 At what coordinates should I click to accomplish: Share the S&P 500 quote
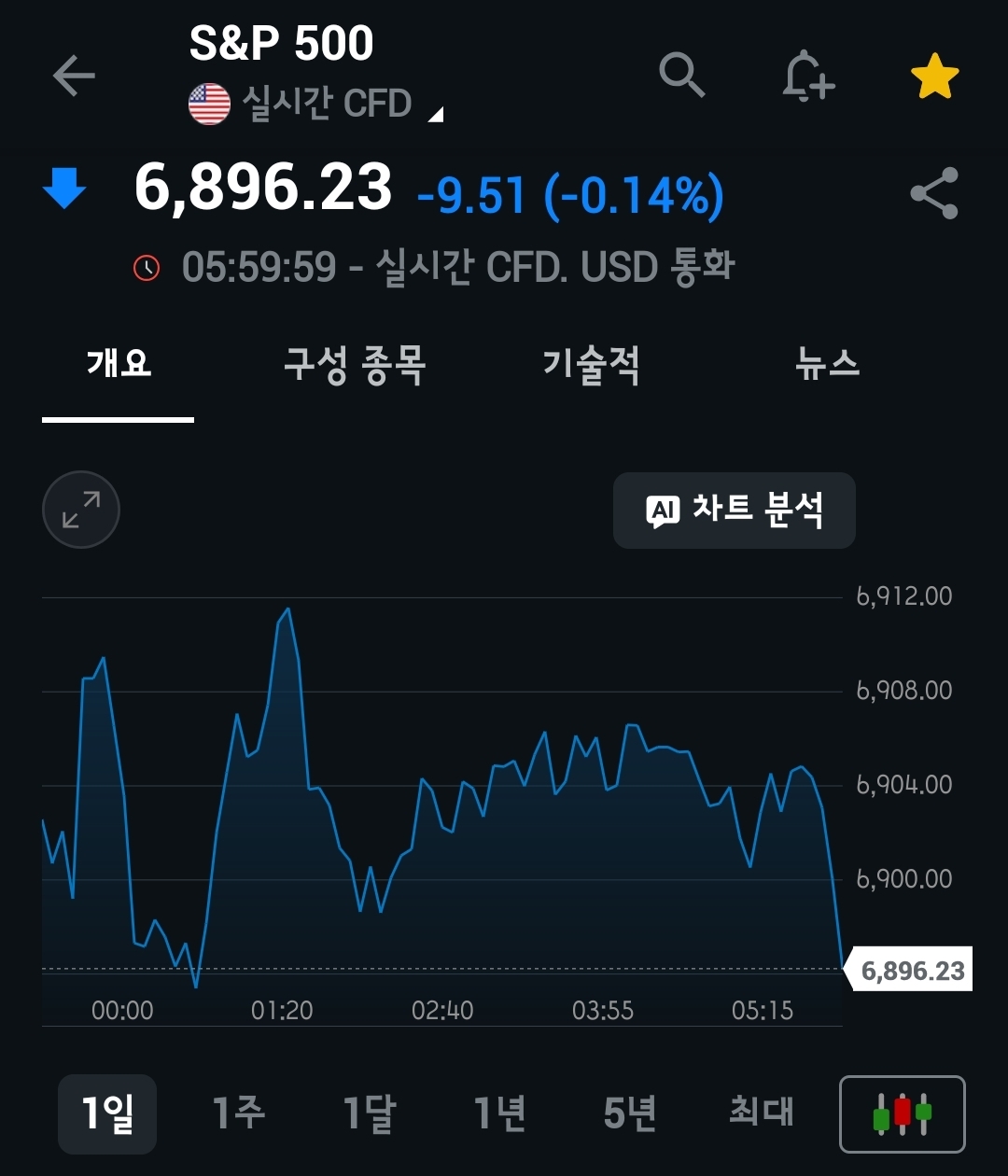click(x=934, y=193)
